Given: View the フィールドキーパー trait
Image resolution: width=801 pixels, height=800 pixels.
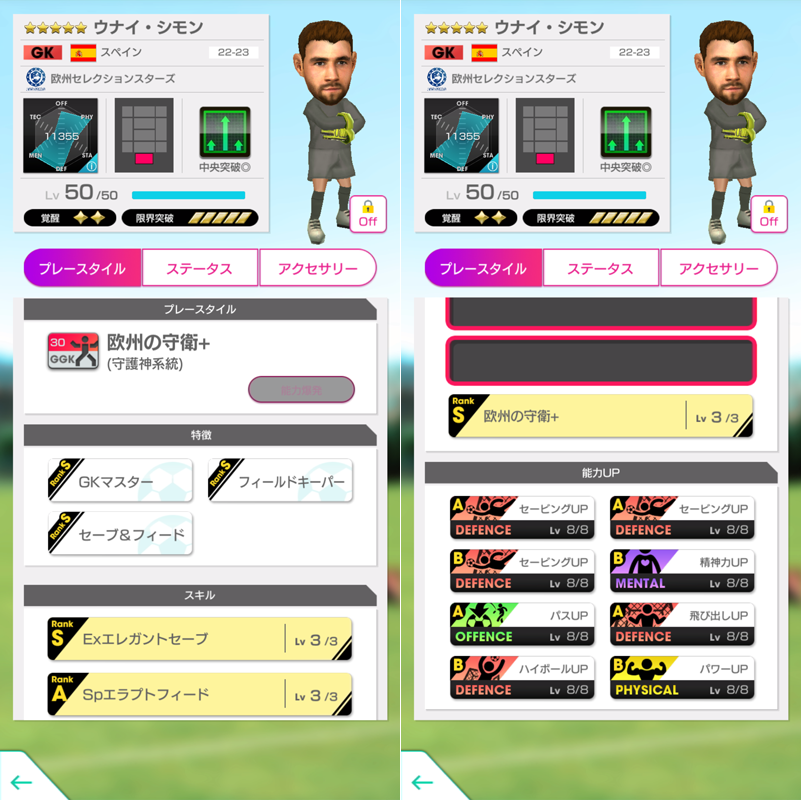Looking at the screenshot, I should click(280, 481).
